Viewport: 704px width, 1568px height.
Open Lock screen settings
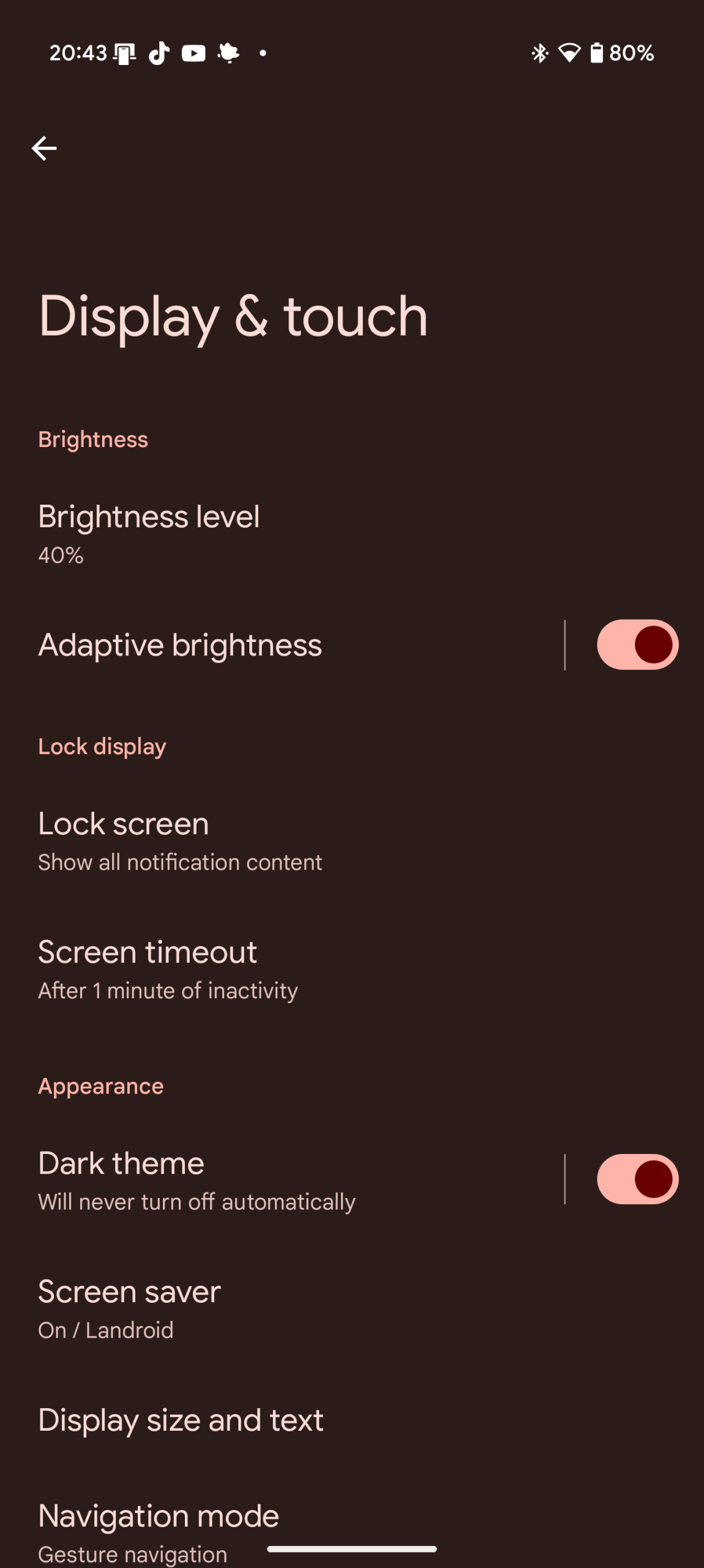pos(180,840)
